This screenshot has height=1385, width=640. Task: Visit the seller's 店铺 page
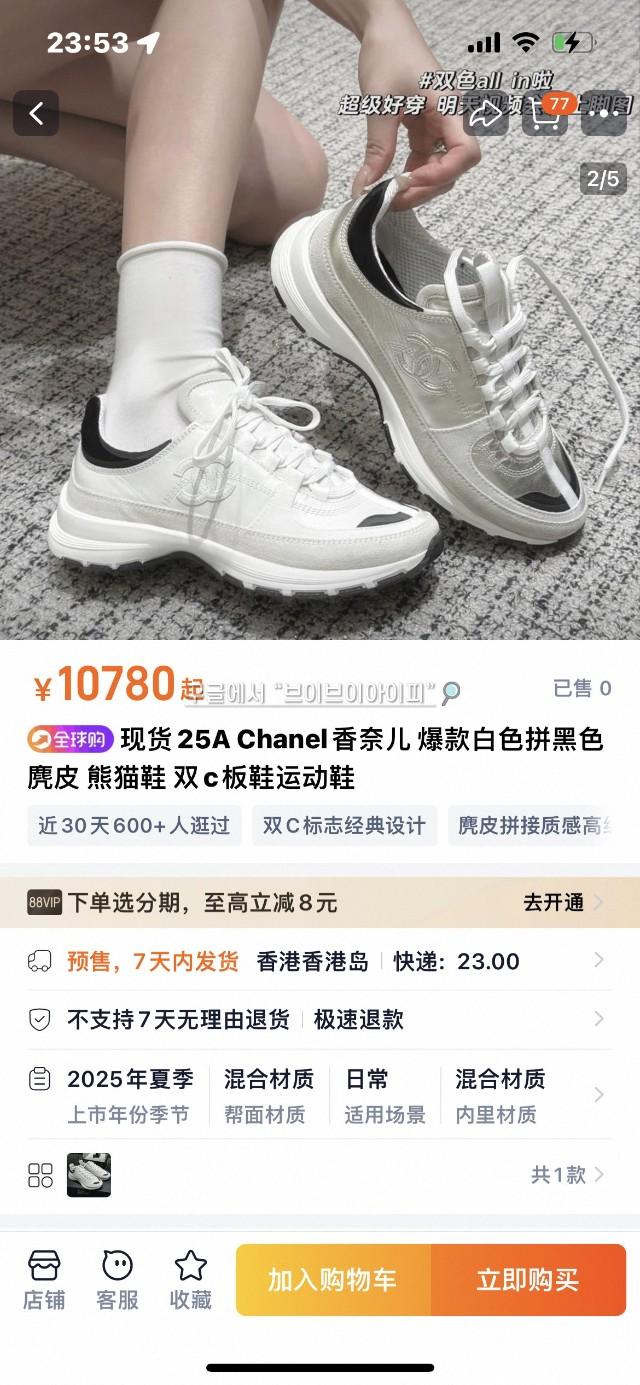click(44, 1279)
